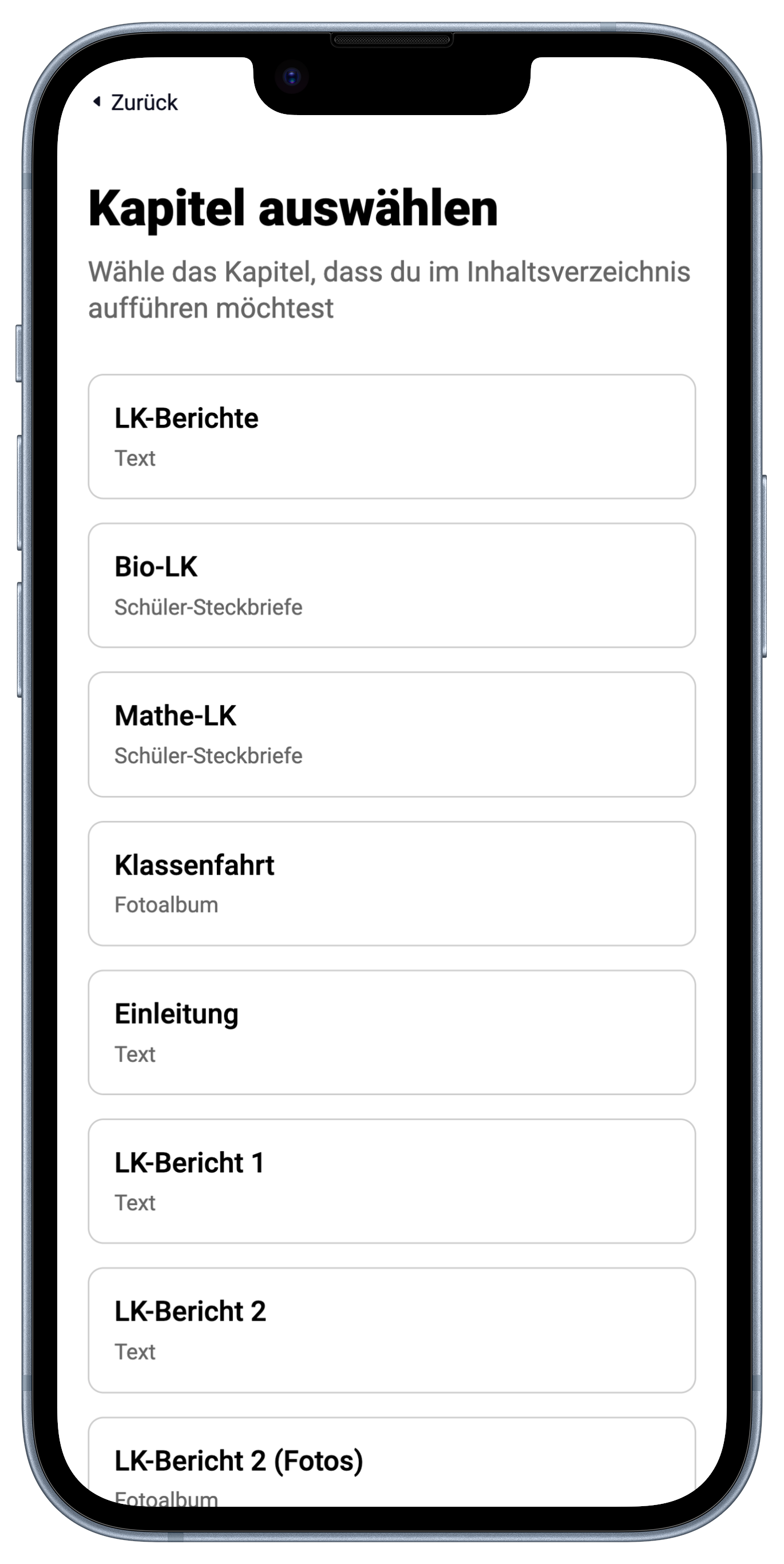Choose the Einleitung chapter
784x1564 pixels.
point(391,1032)
